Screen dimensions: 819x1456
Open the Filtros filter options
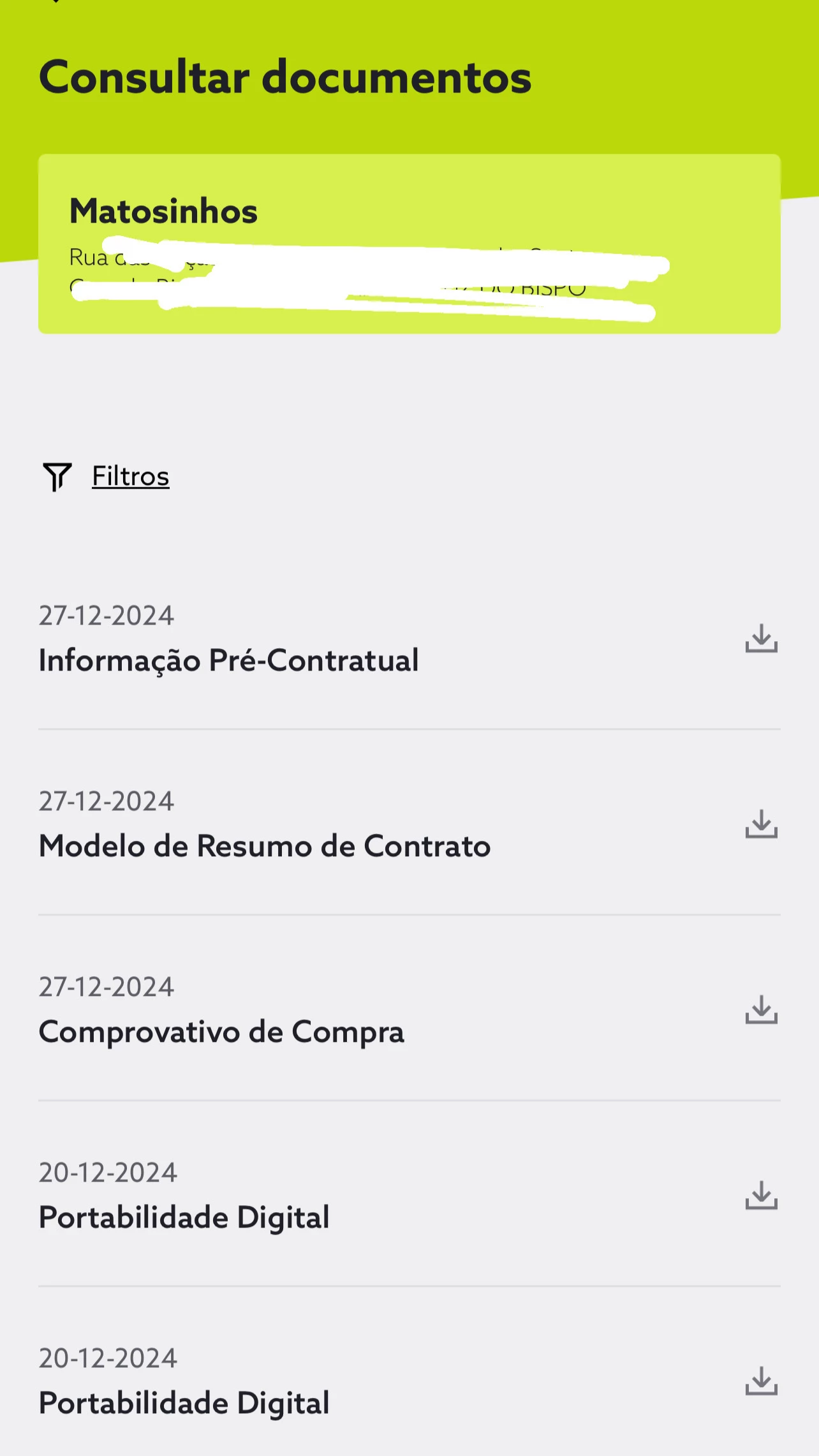click(130, 477)
